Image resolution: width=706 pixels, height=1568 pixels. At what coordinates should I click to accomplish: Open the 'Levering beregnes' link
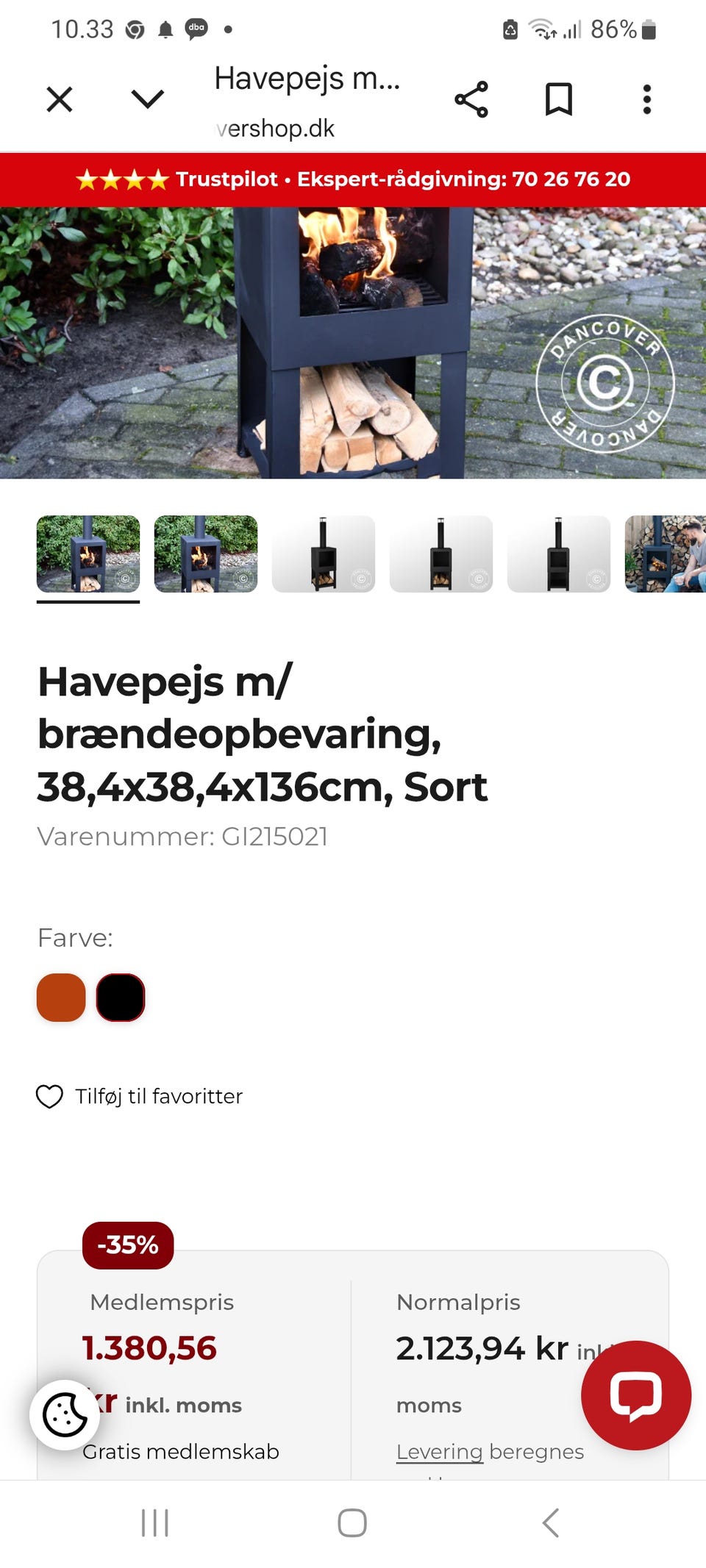(x=440, y=1452)
